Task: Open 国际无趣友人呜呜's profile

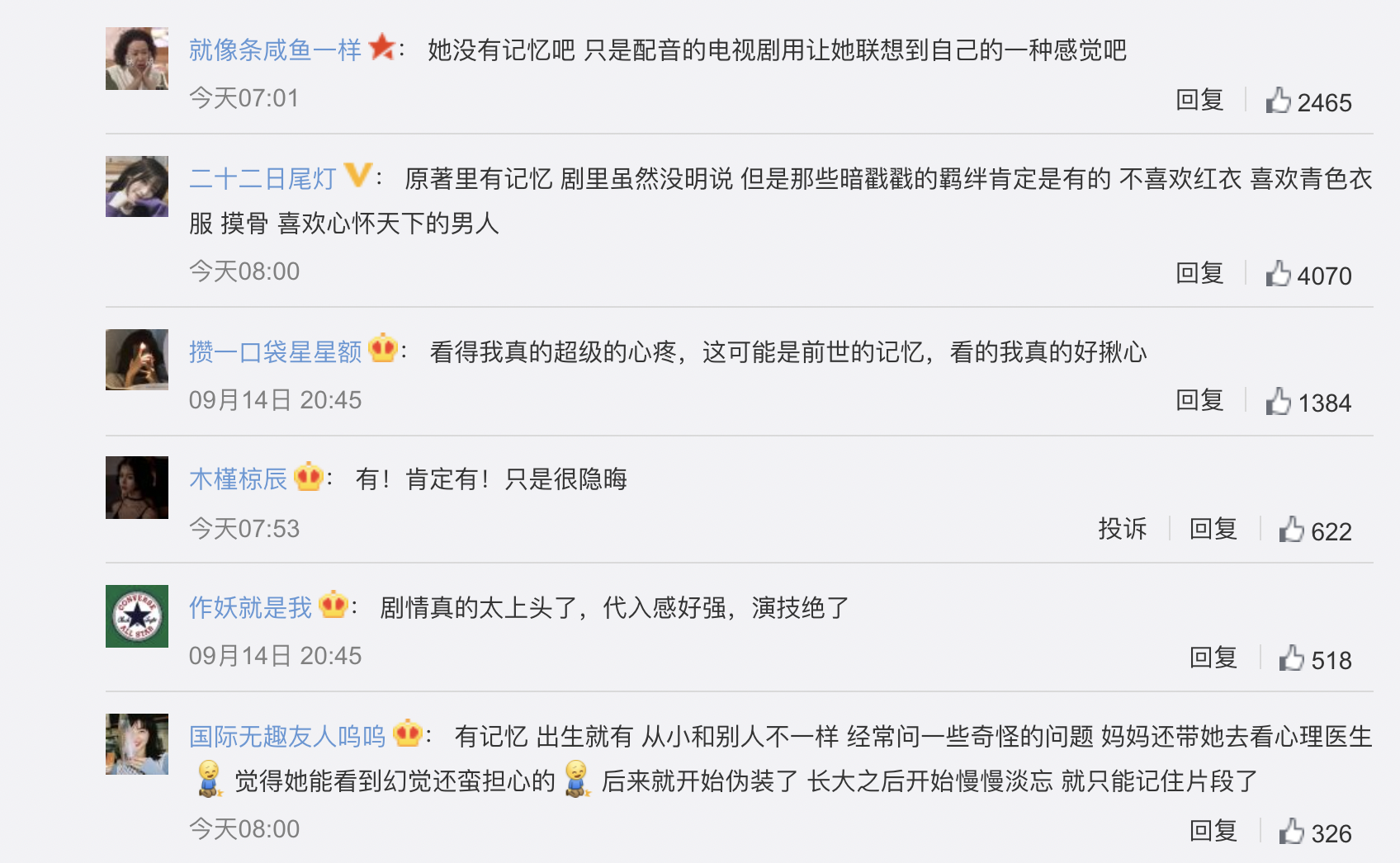Action: click(287, 736)
